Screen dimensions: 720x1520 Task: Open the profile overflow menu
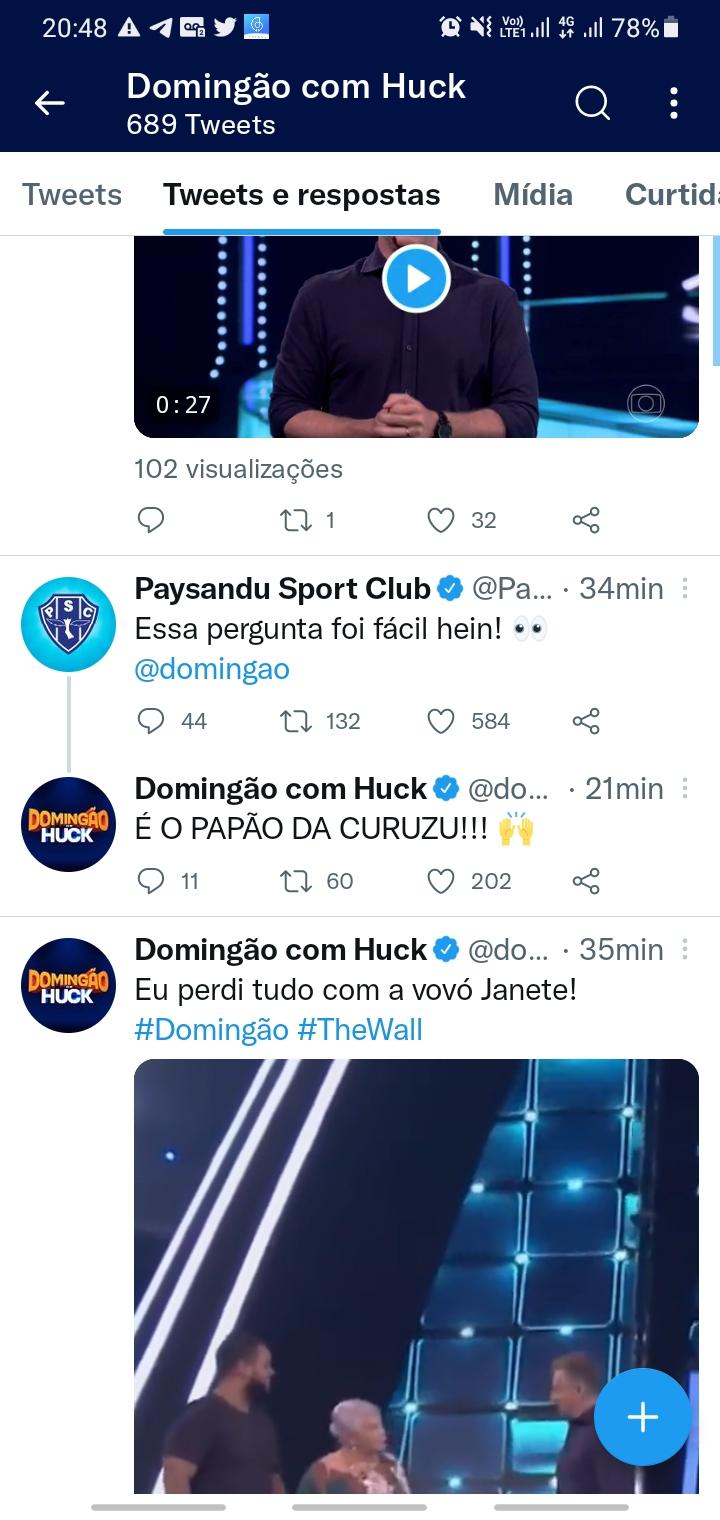[674, 103]
